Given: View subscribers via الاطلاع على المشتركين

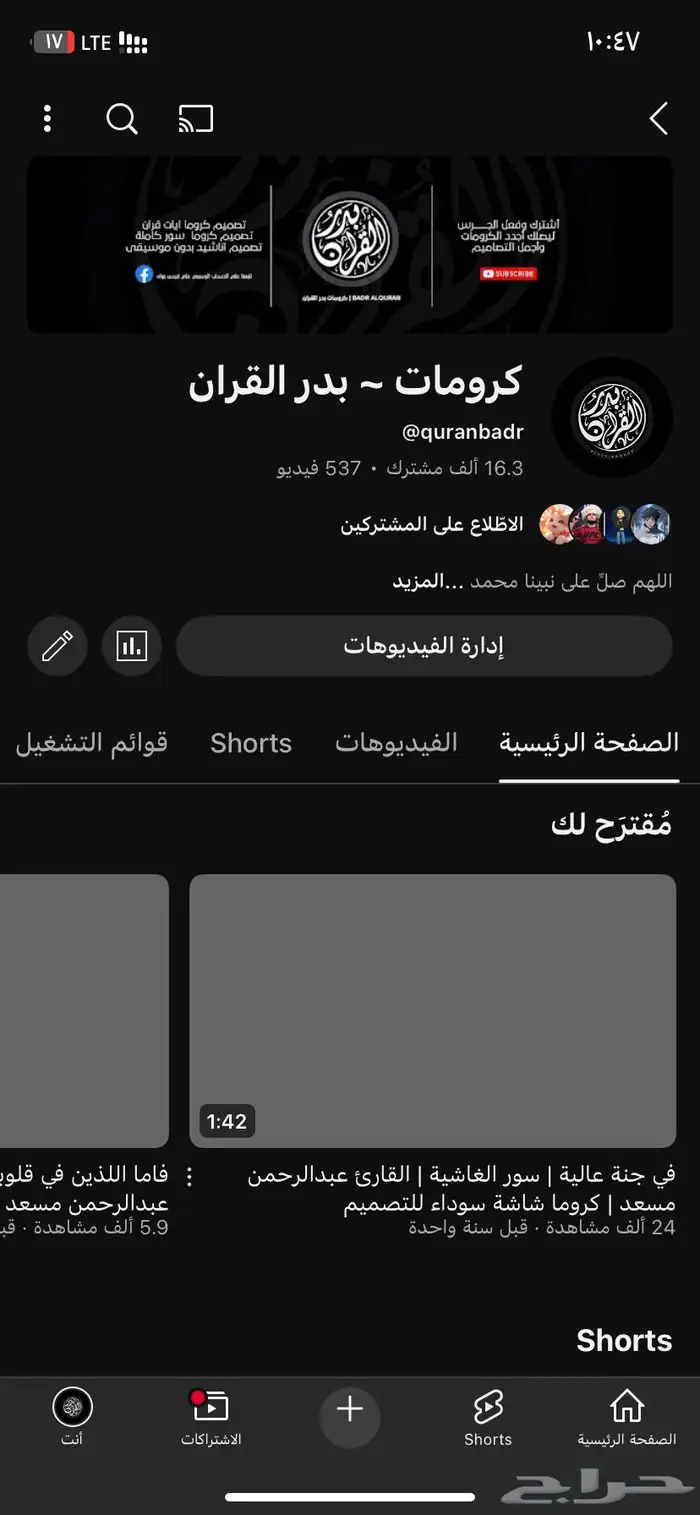Looking at the screenshot, I should (432, 525).
